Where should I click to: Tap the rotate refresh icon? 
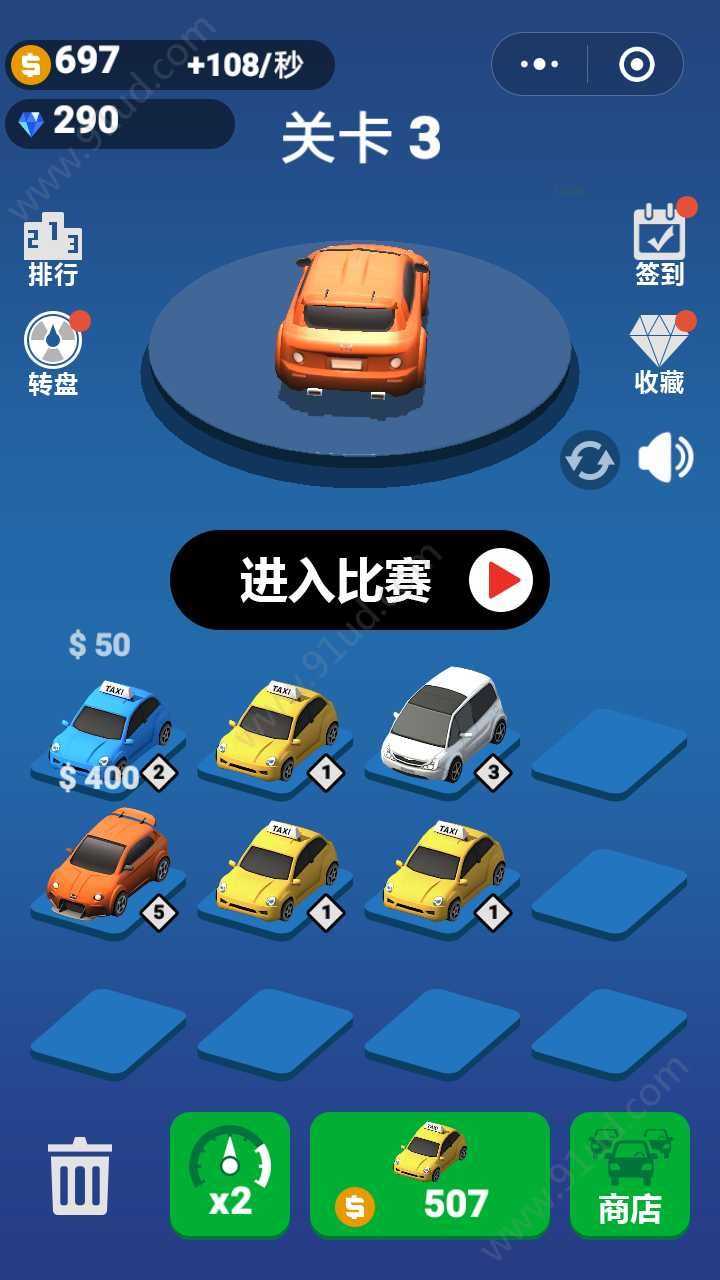tap(589, 460)
